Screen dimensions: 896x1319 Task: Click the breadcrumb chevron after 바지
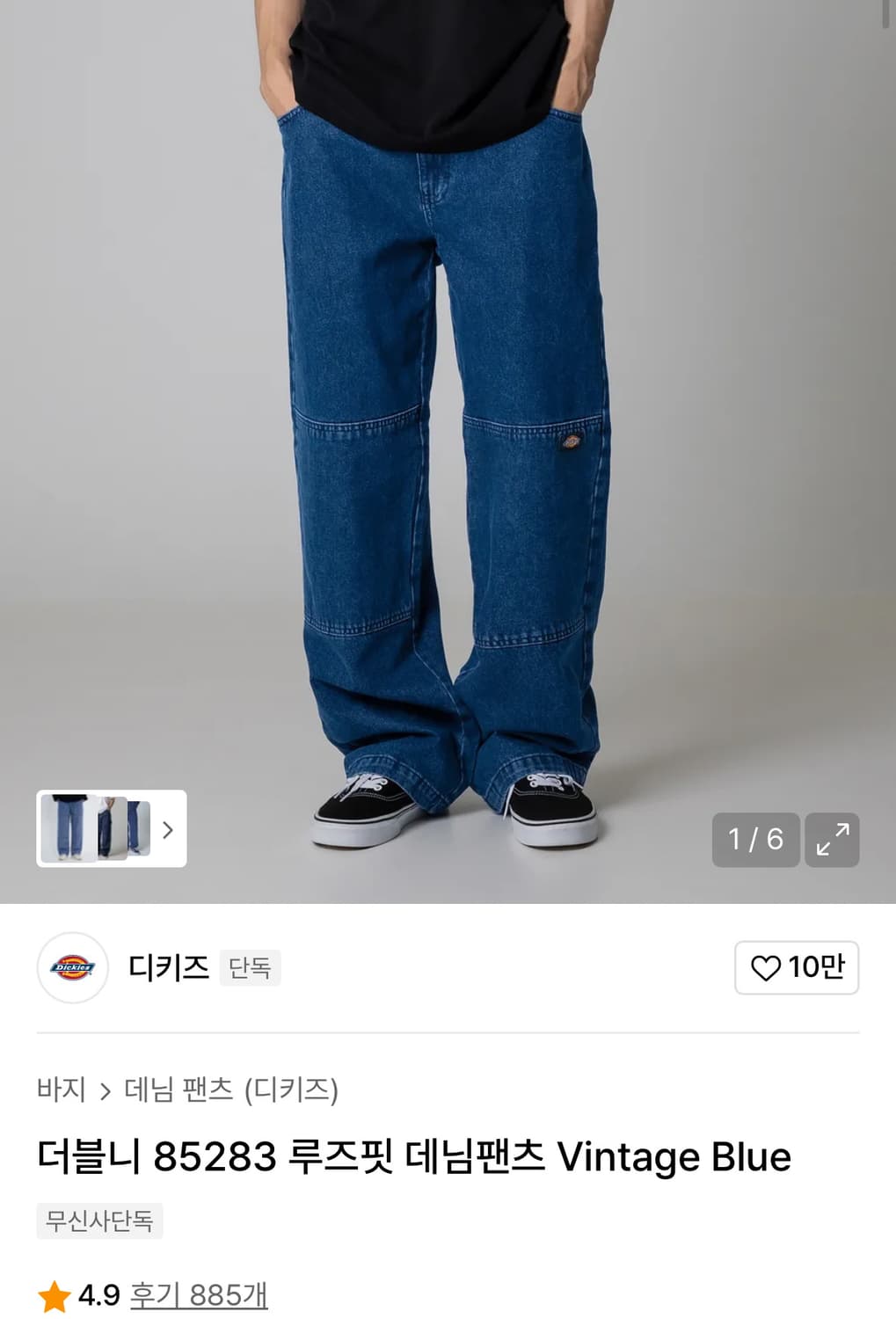[106, 1090]
